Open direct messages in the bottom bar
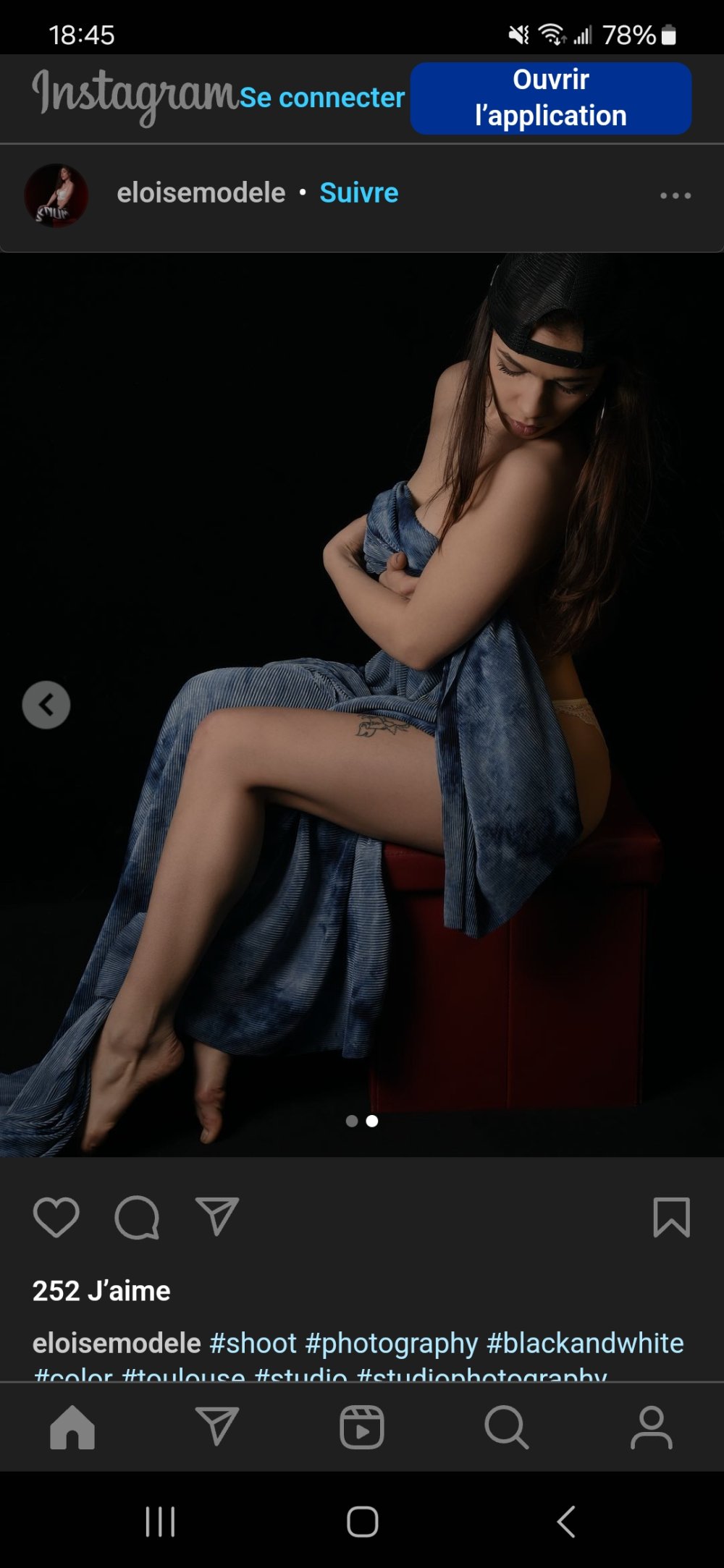 click(x=216, y=1426)
